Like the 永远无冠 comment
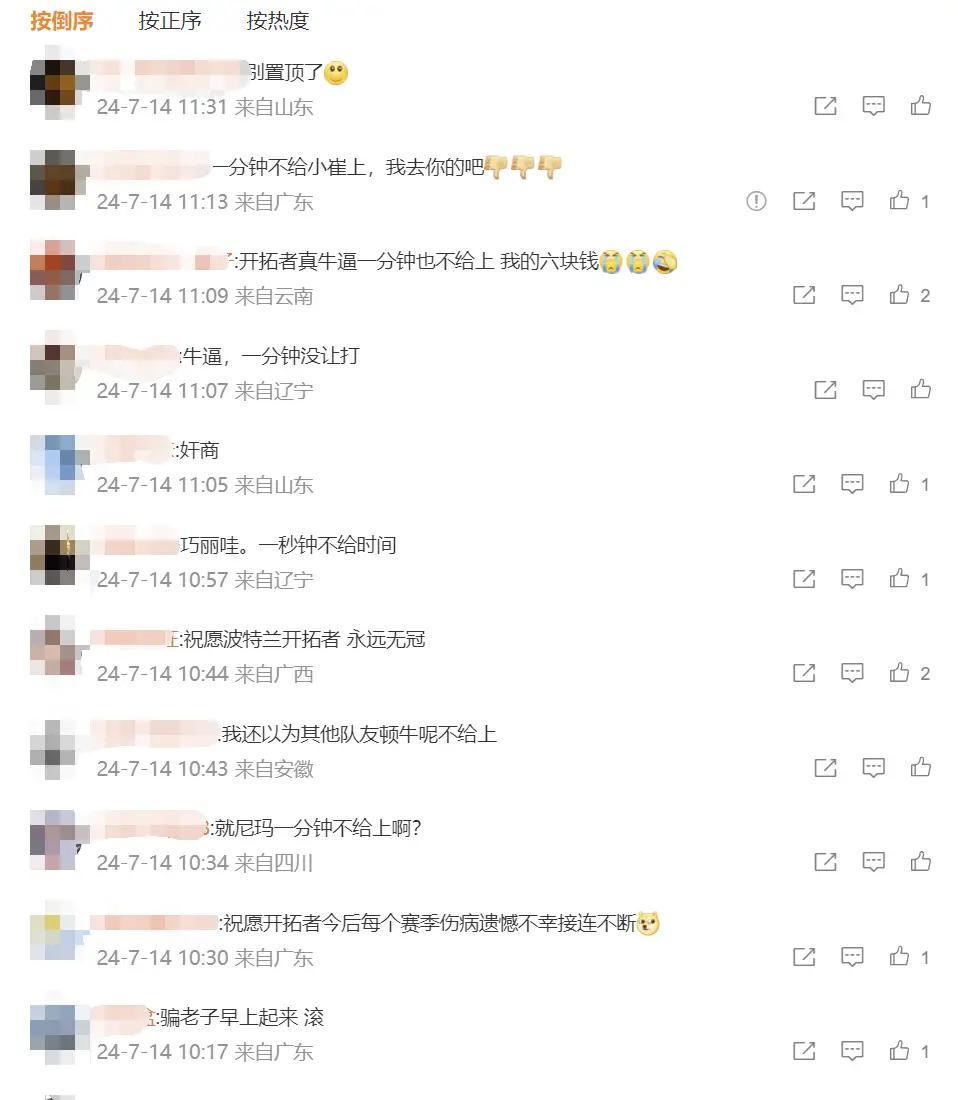This screenshot has height=1100, width=958. [x=900, y=673]
